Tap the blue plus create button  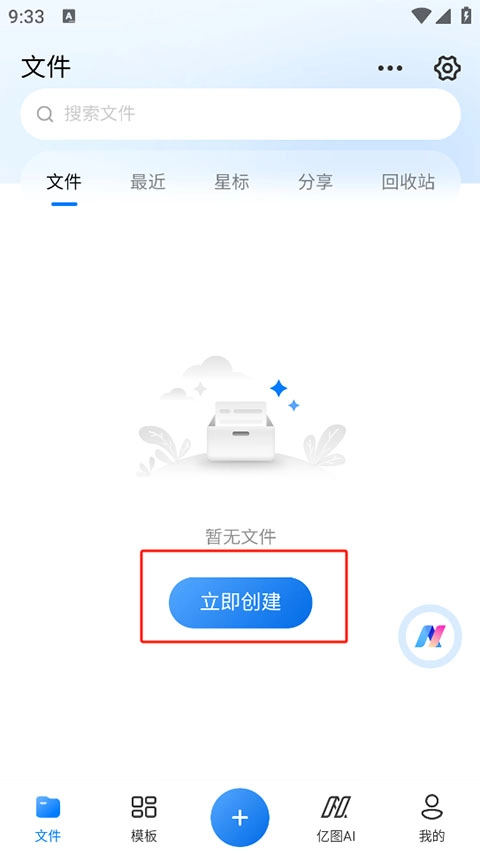coord(240,817)
